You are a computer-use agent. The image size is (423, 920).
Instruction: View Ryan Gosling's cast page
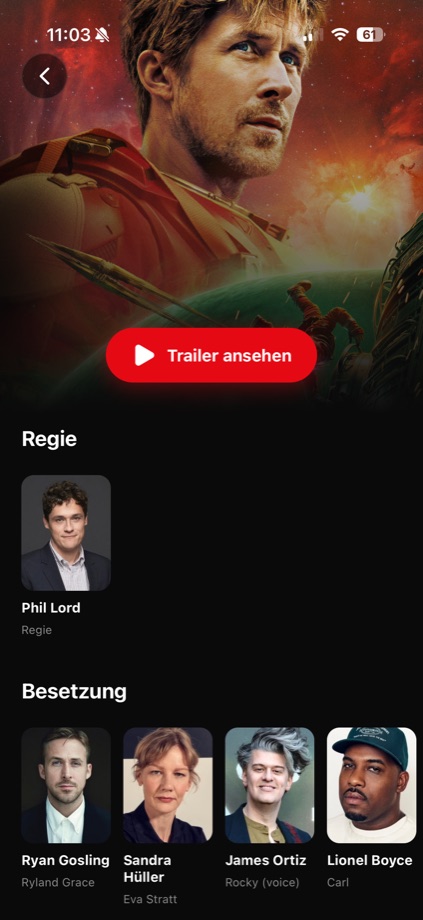(x=66, y=808)
